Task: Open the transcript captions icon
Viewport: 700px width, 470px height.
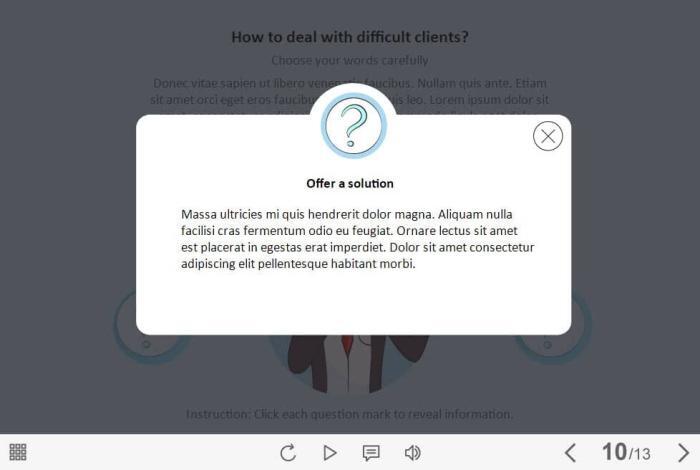Action: click(371, 453)
